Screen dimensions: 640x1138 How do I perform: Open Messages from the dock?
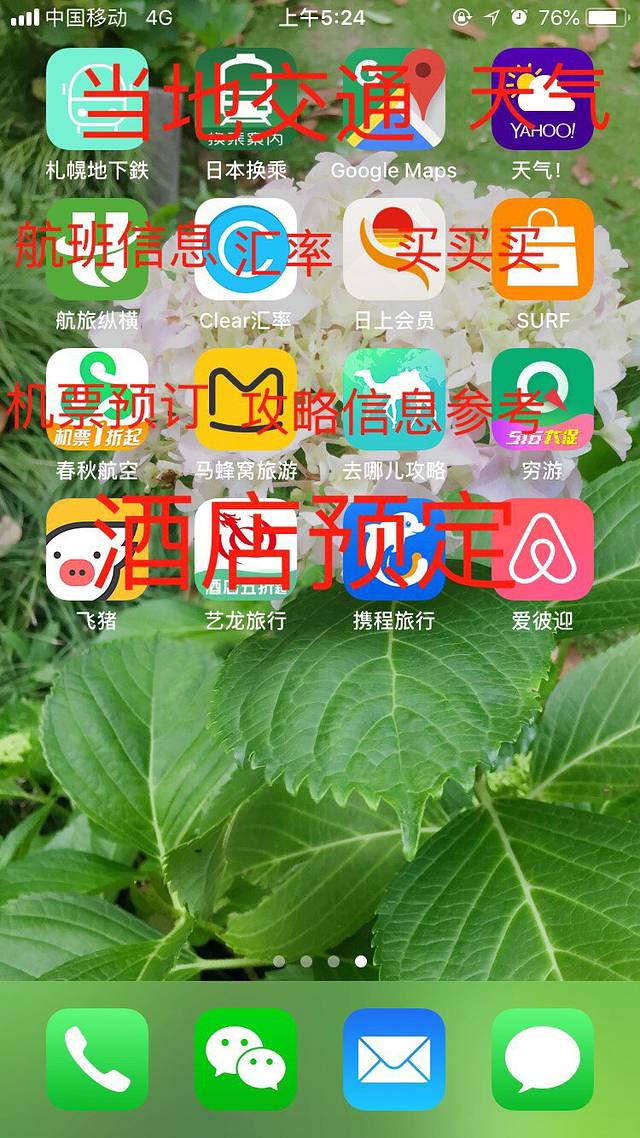click(x=542, y=1059)
